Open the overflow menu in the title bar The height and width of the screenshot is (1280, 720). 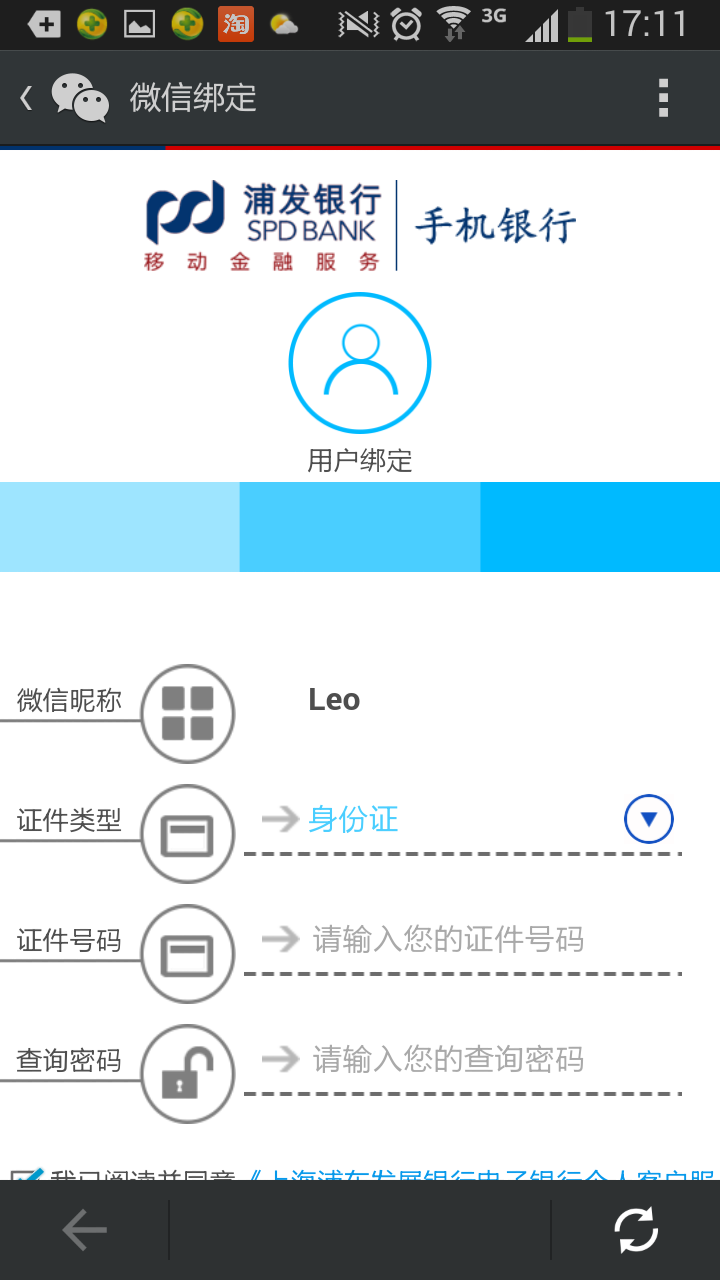663,98
